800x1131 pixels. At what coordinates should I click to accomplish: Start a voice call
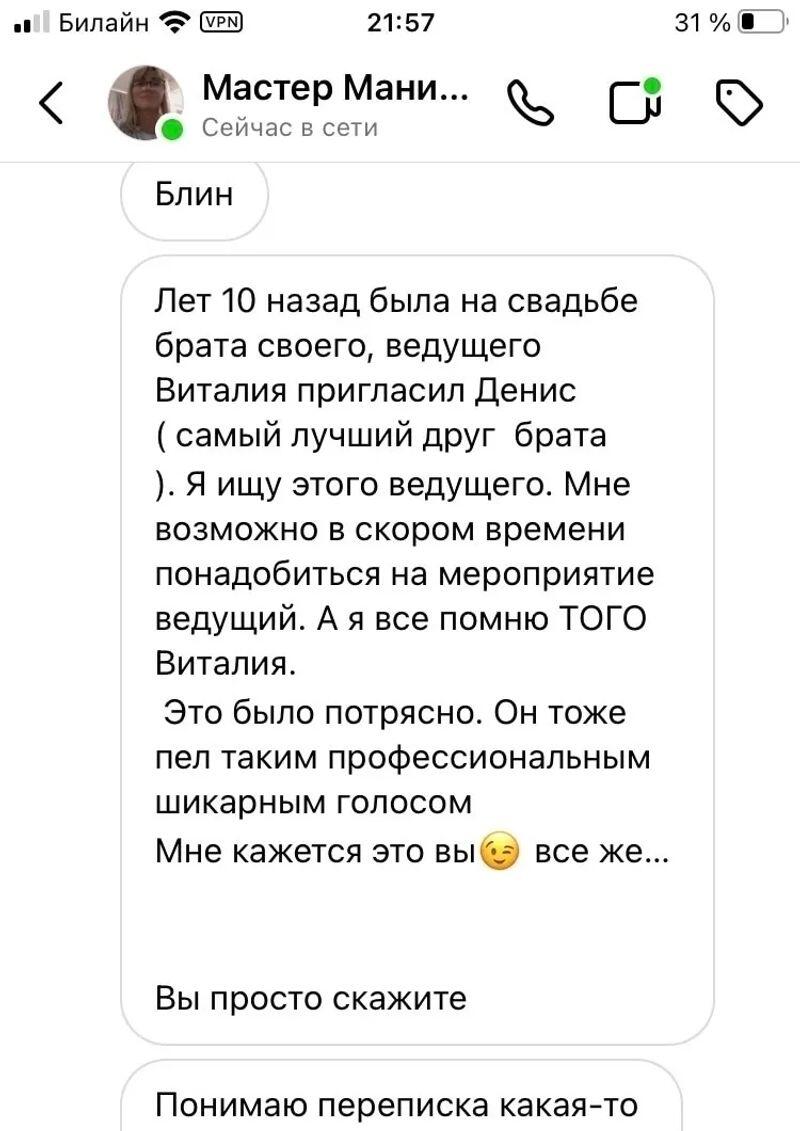click(x=530, y=104)
